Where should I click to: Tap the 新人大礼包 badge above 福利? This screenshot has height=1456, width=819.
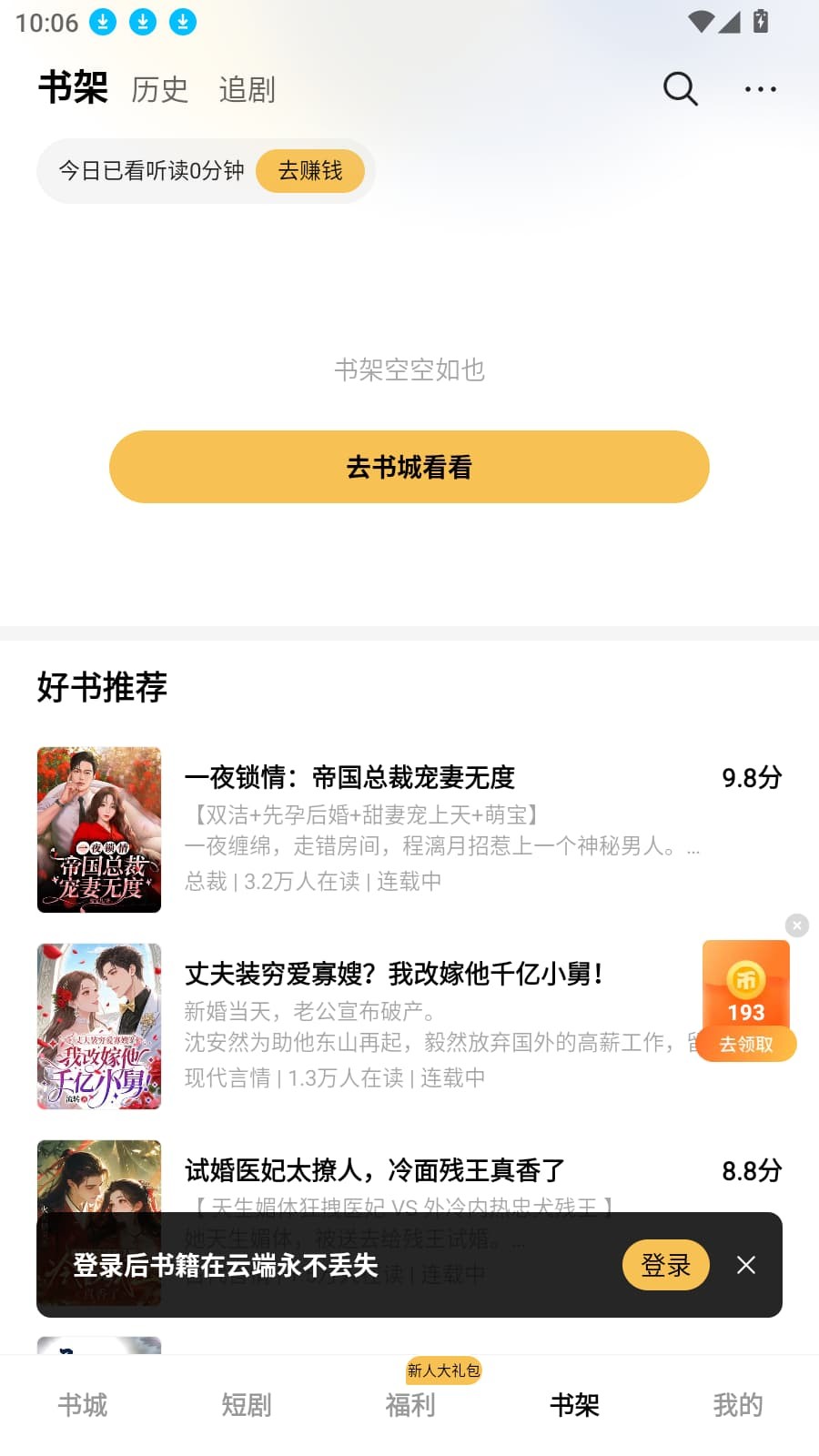pos(443,1370)
